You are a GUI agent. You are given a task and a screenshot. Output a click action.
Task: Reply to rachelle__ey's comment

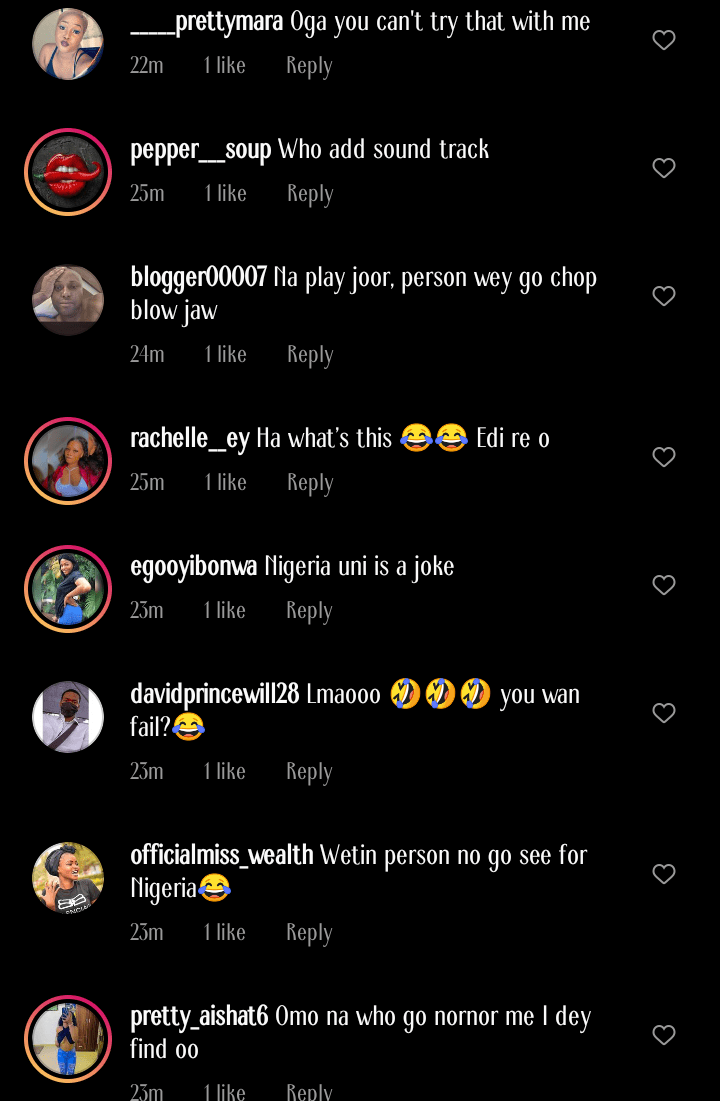tap(310, 483)
